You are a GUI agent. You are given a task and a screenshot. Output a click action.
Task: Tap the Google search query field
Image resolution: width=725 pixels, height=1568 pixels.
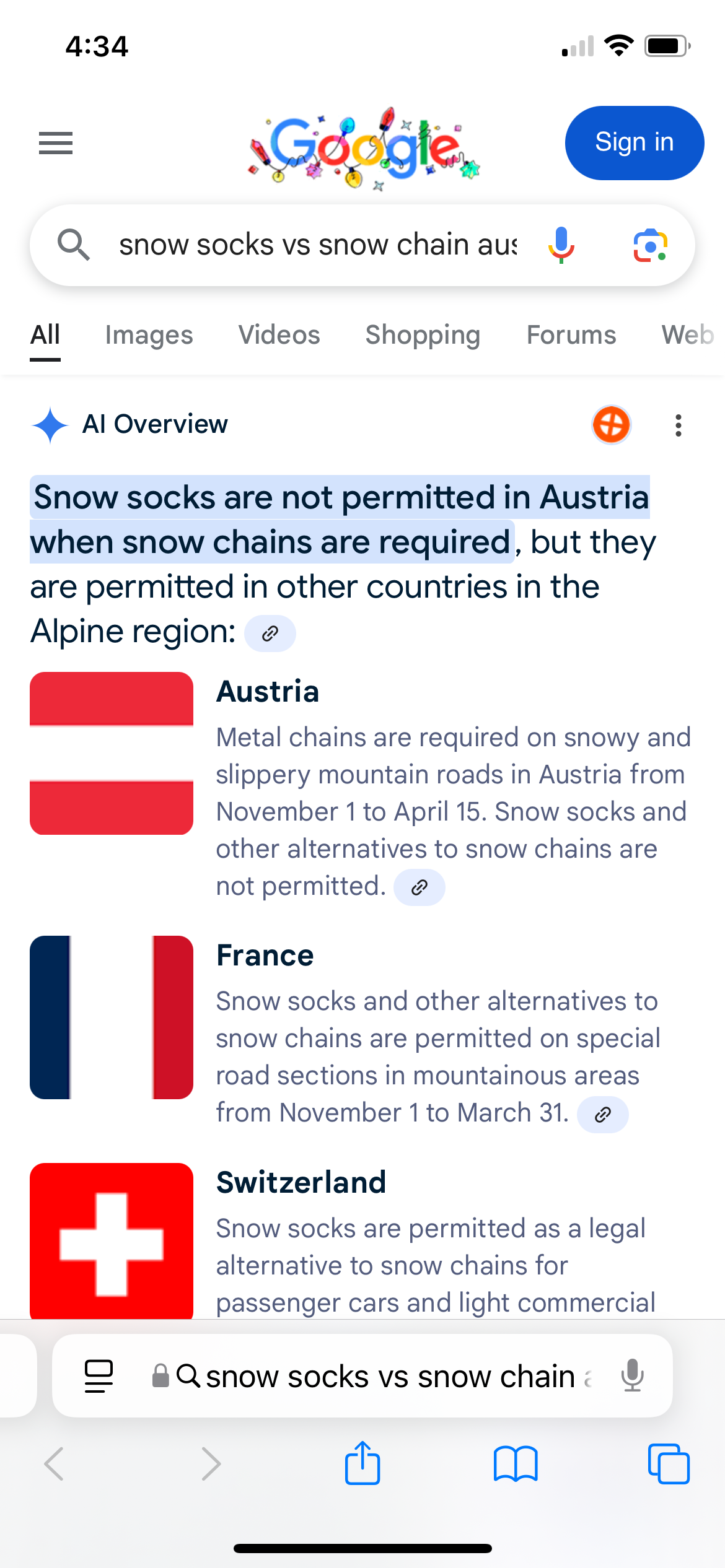(x=316, y=245)
